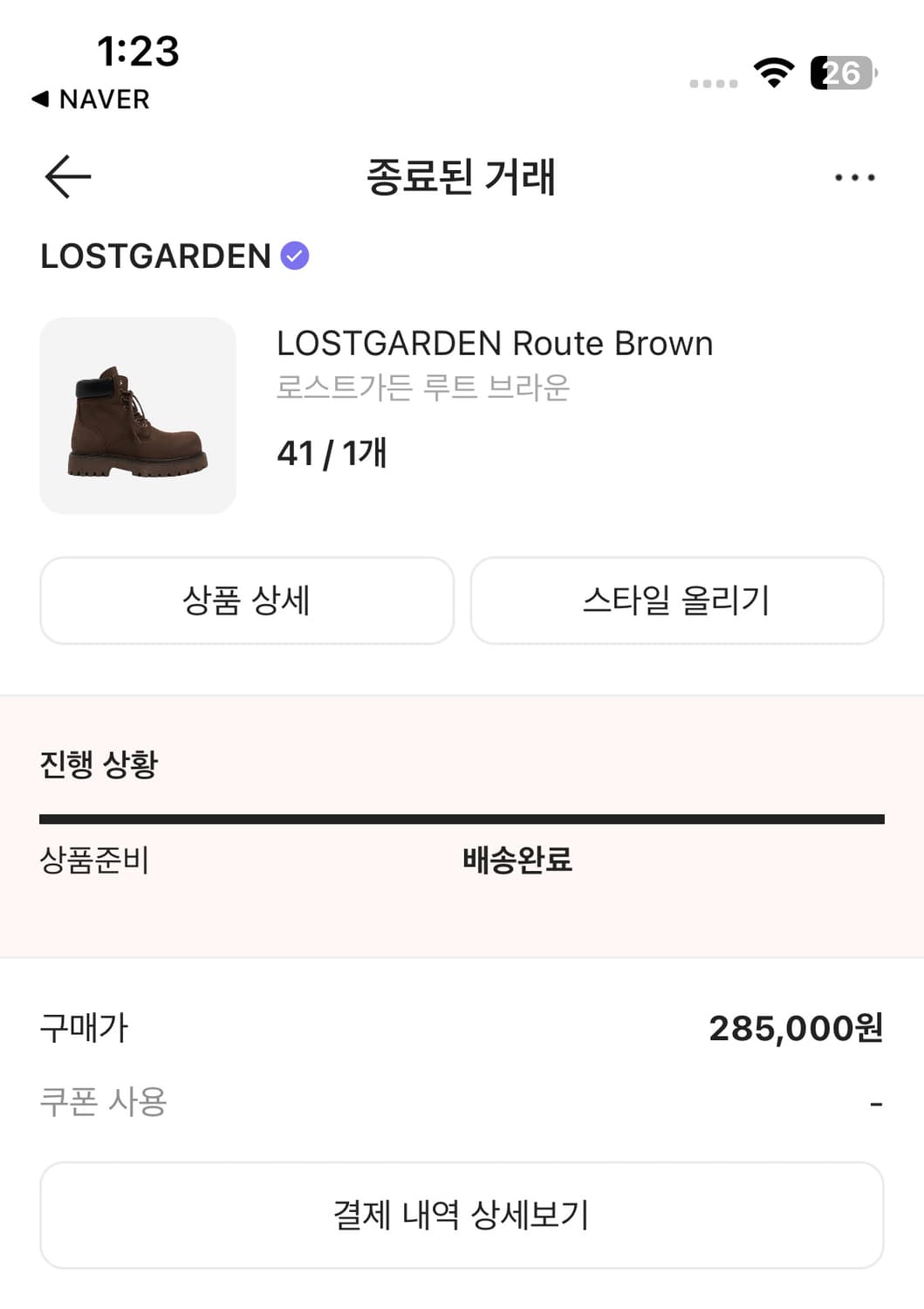924x1309 pixels.
Task: Select the NAVER back-to-app shortcut
Action: pos(94,99)
